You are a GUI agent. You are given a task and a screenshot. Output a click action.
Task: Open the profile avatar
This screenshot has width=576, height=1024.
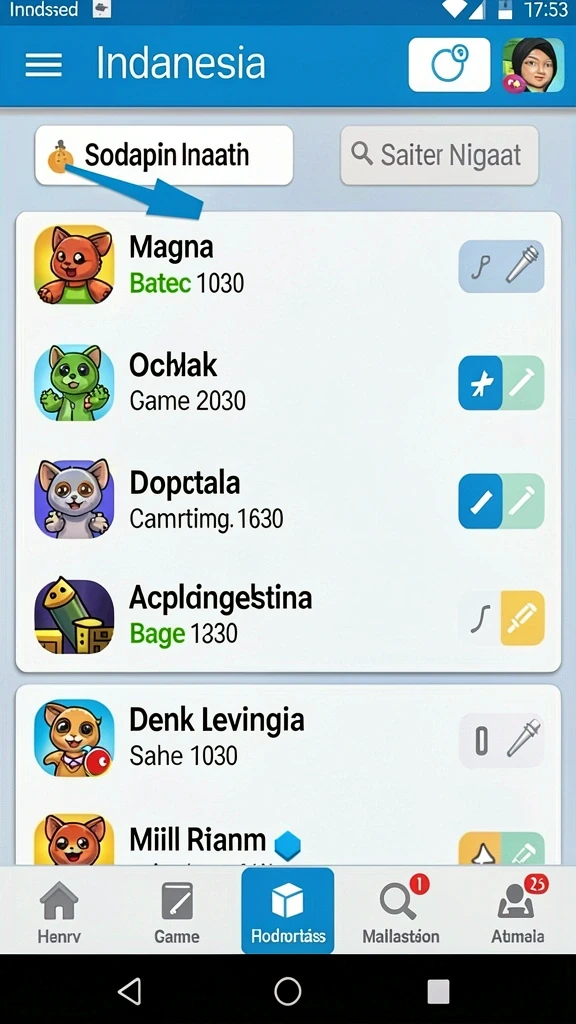(533, 65)
